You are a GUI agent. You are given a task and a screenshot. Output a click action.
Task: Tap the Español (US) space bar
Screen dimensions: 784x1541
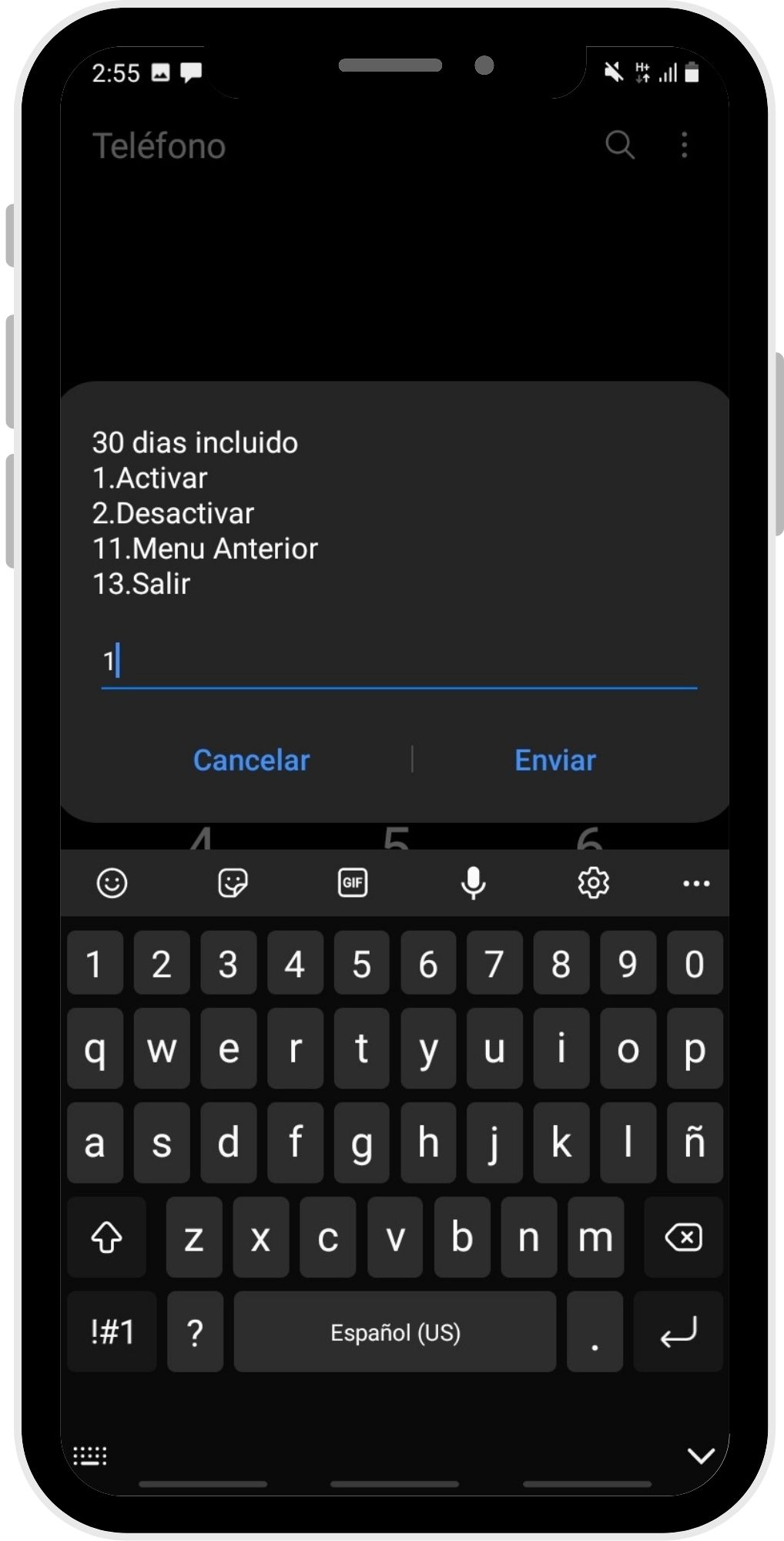(x=395, y=1331)
